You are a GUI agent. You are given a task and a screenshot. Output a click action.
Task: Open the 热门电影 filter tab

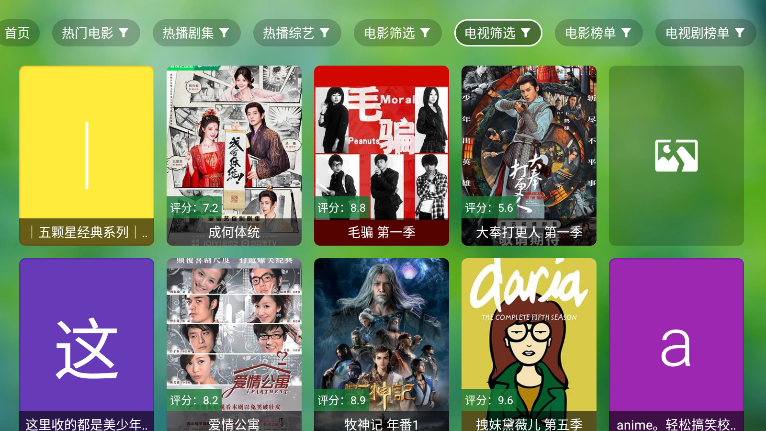tap(95, 33)
